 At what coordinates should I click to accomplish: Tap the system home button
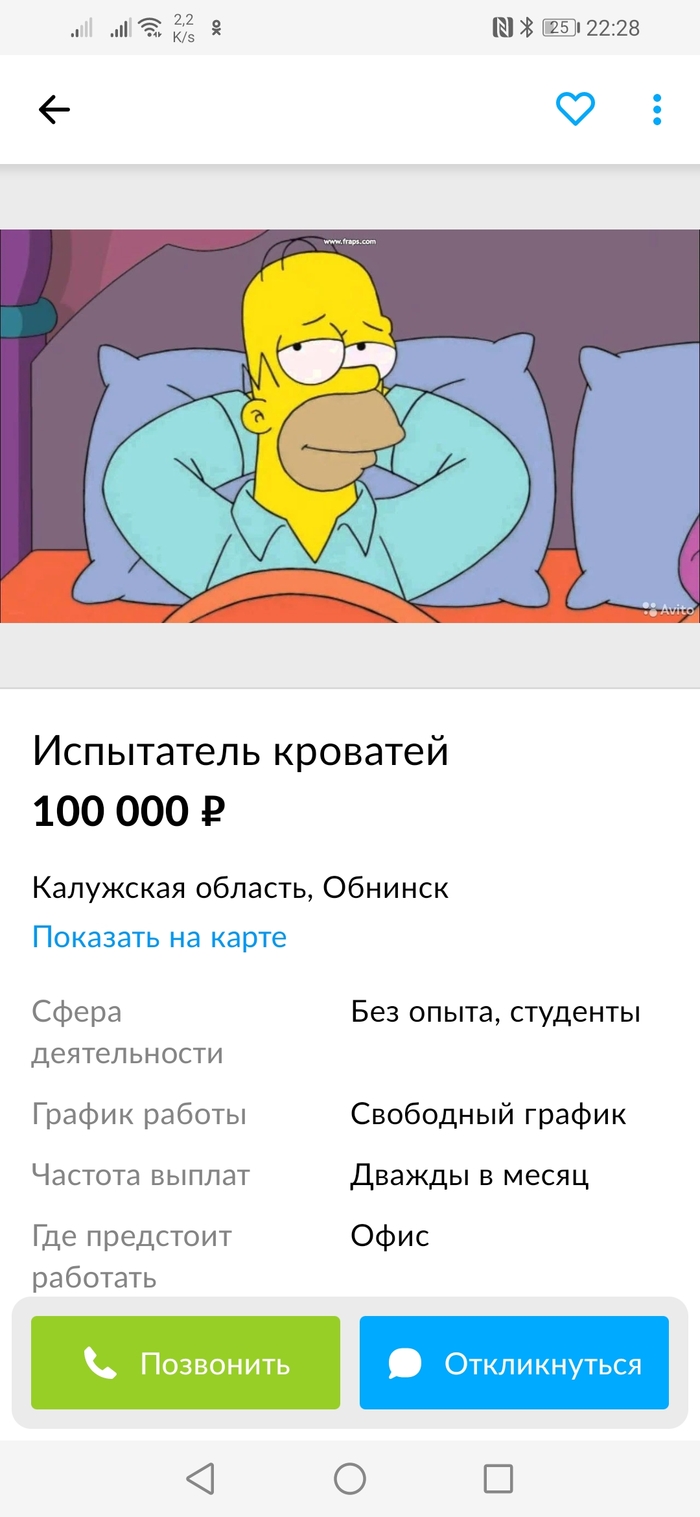click(350, 1478)
